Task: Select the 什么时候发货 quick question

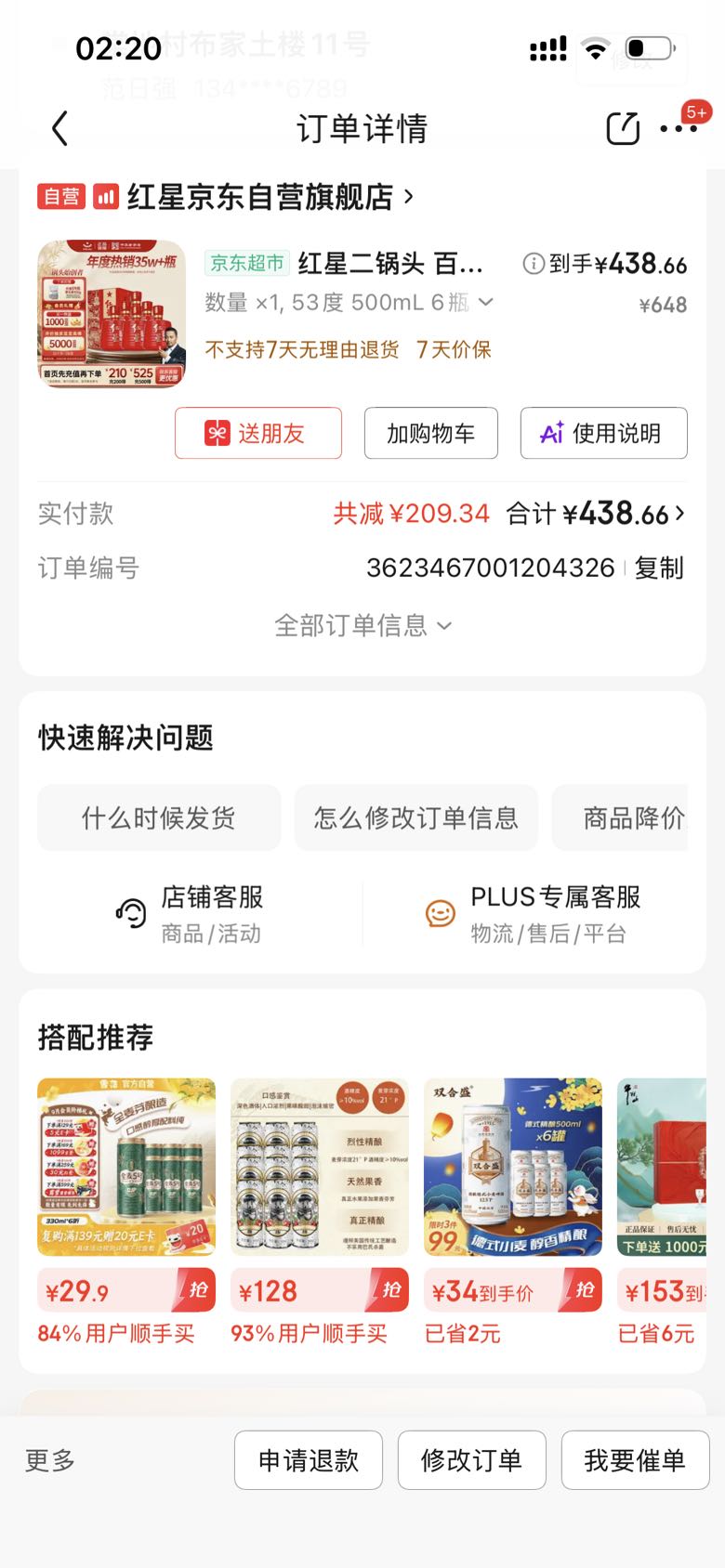Action: pyautogui.click(x=159, y=817)
